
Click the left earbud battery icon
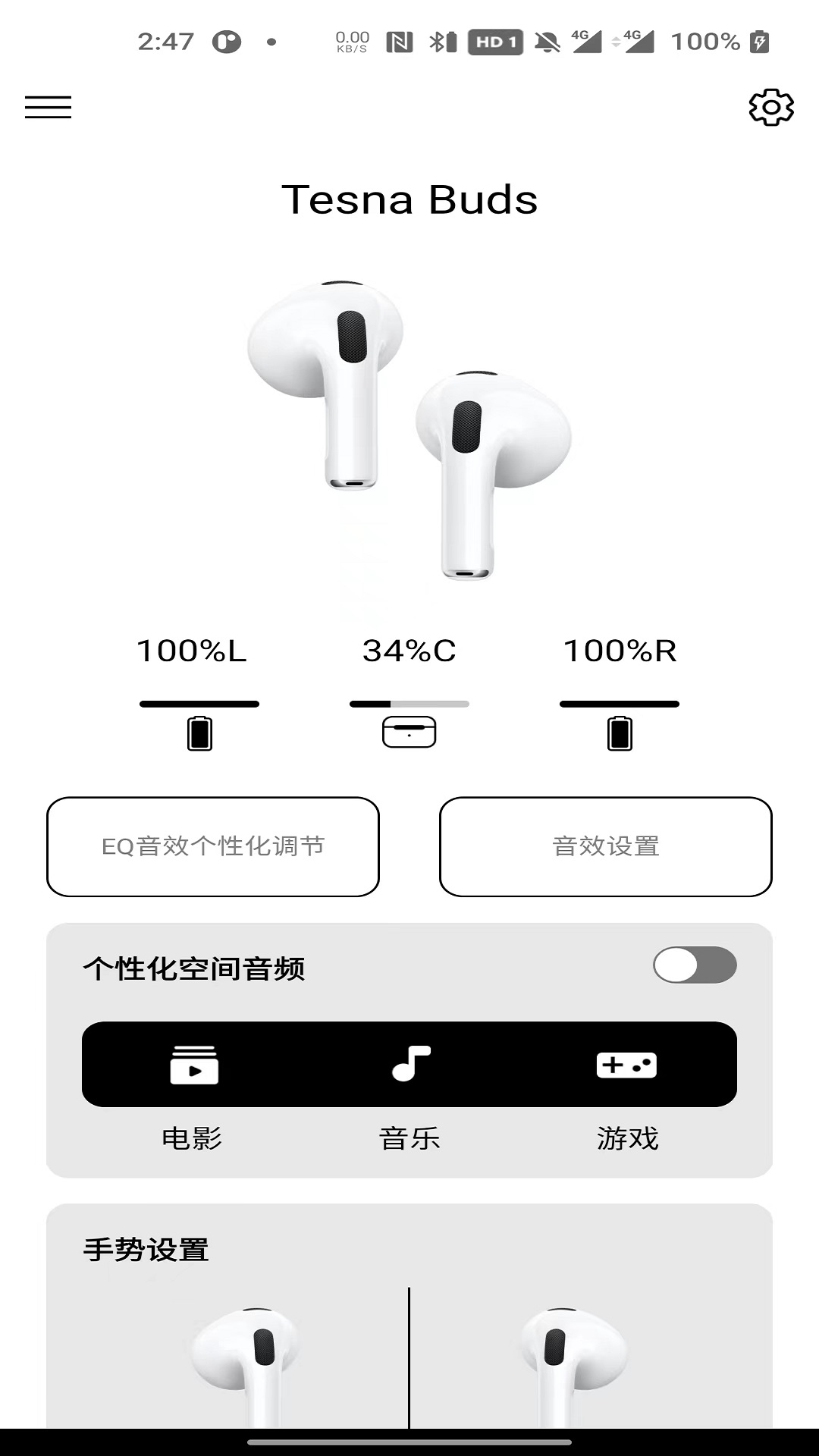(x=200, y=733)
